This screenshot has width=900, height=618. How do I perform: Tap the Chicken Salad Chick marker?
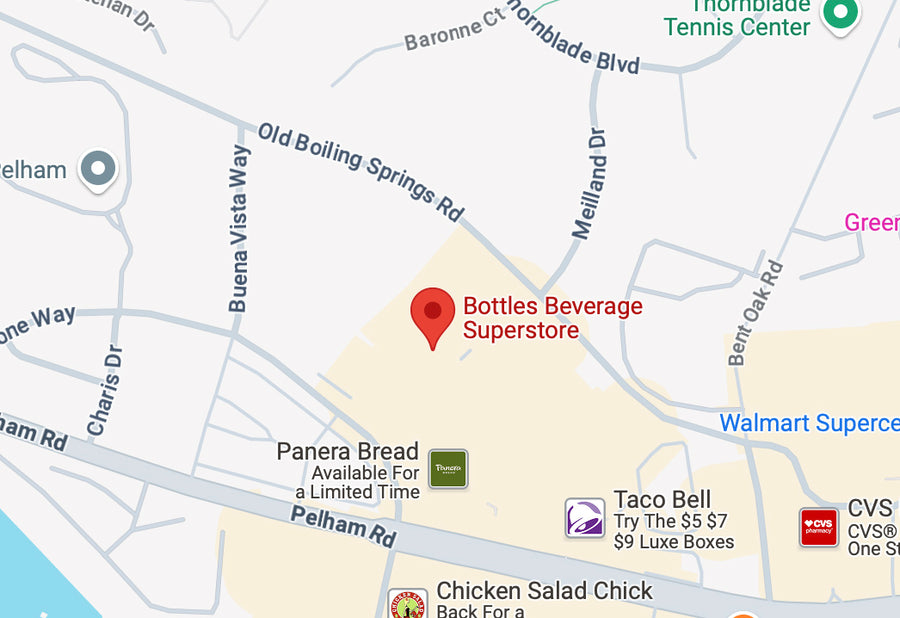pyautogui.click(x=408, y=604)
